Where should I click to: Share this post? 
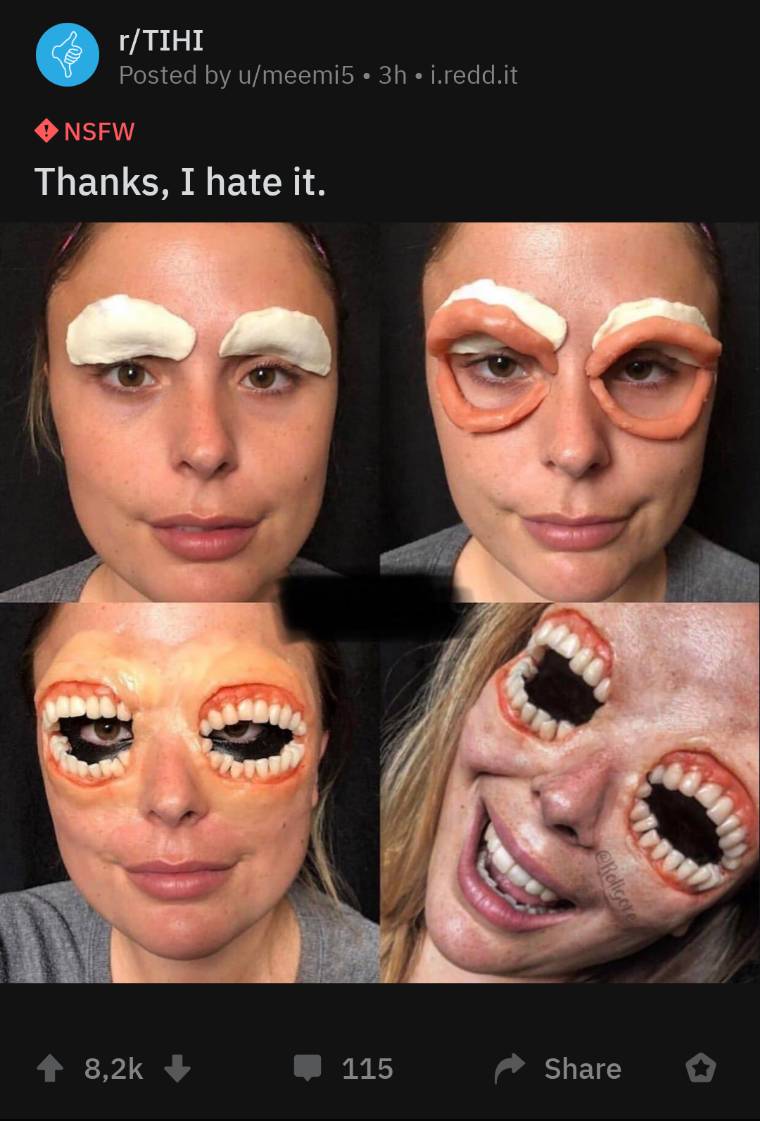point(559,1068)
